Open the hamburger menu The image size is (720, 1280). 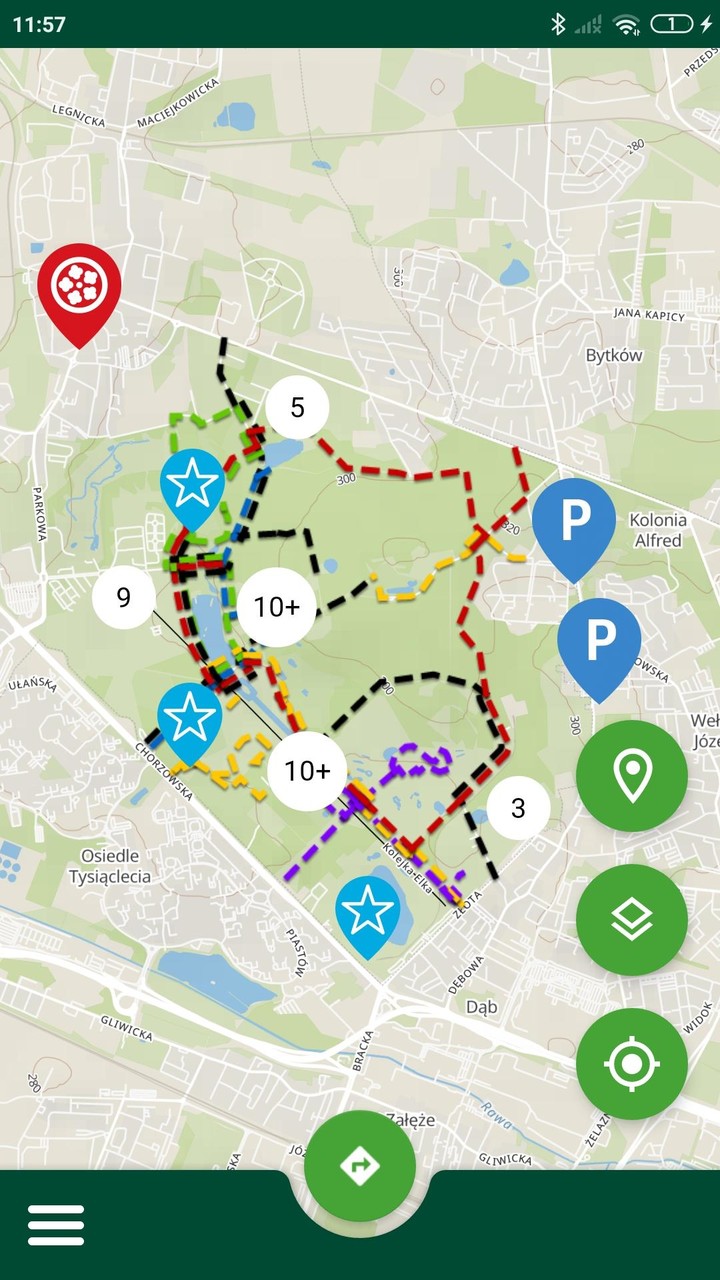pos(56,1224)
